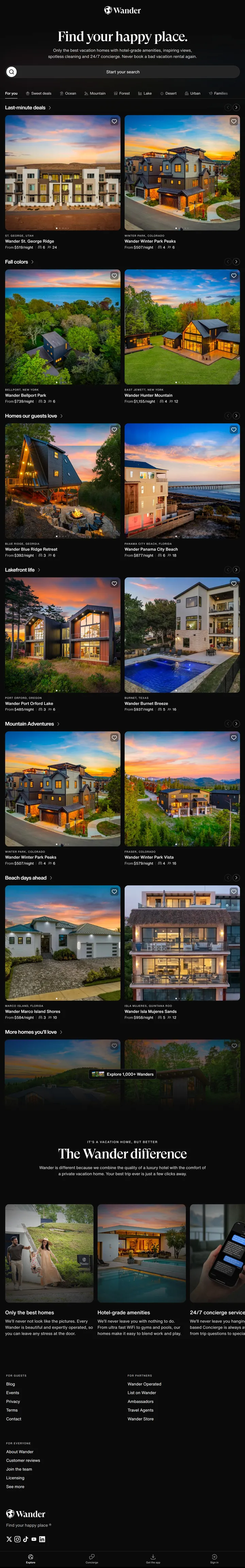This screenshot has width=245, height=1568.
Task: Switch to the Ocean category tab
Action: (68, 94)
